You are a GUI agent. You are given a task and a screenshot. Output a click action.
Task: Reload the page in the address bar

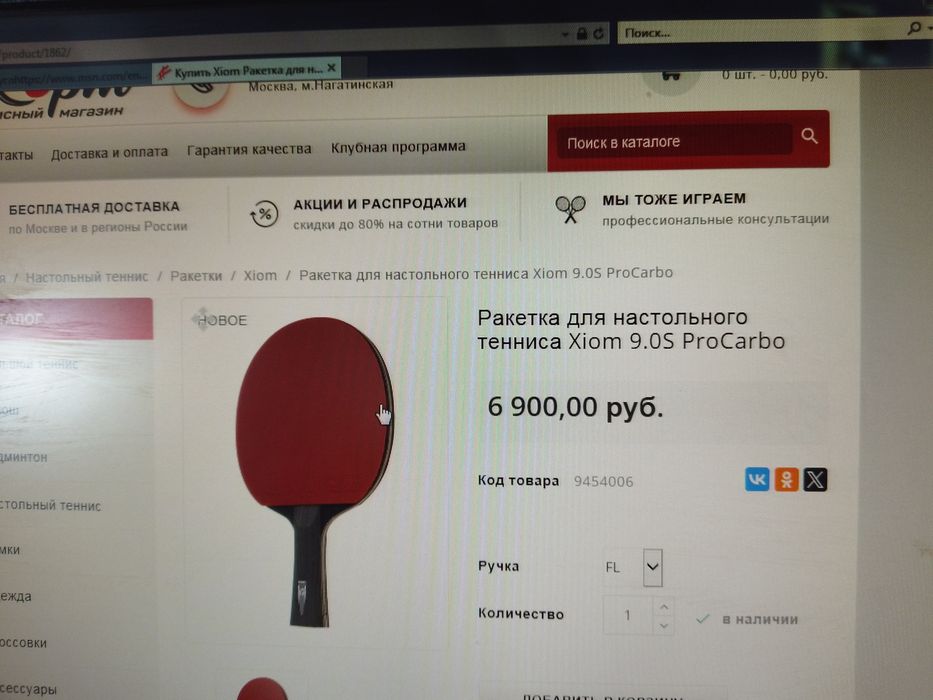[x=598, y=33]
